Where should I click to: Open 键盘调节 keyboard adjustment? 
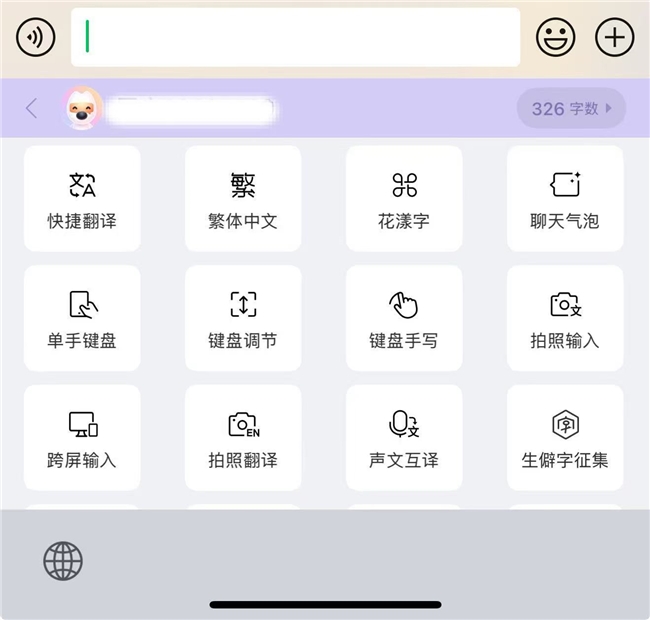243,318
